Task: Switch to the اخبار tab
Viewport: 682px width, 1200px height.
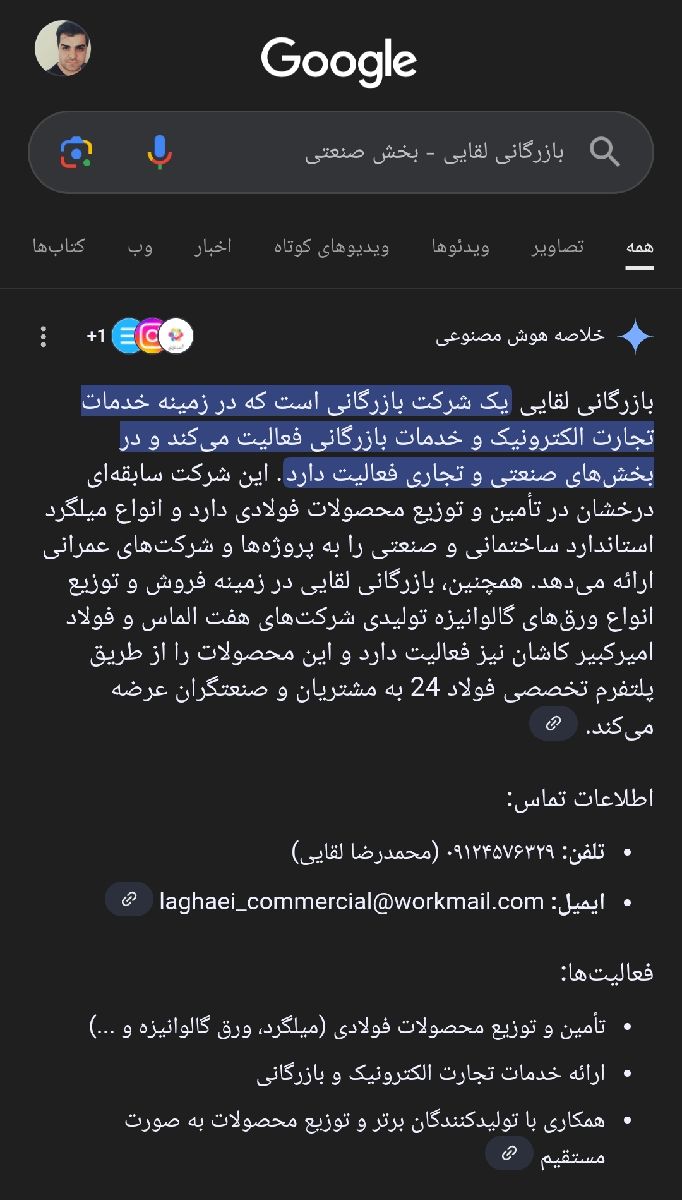Action: coord(212,247)
